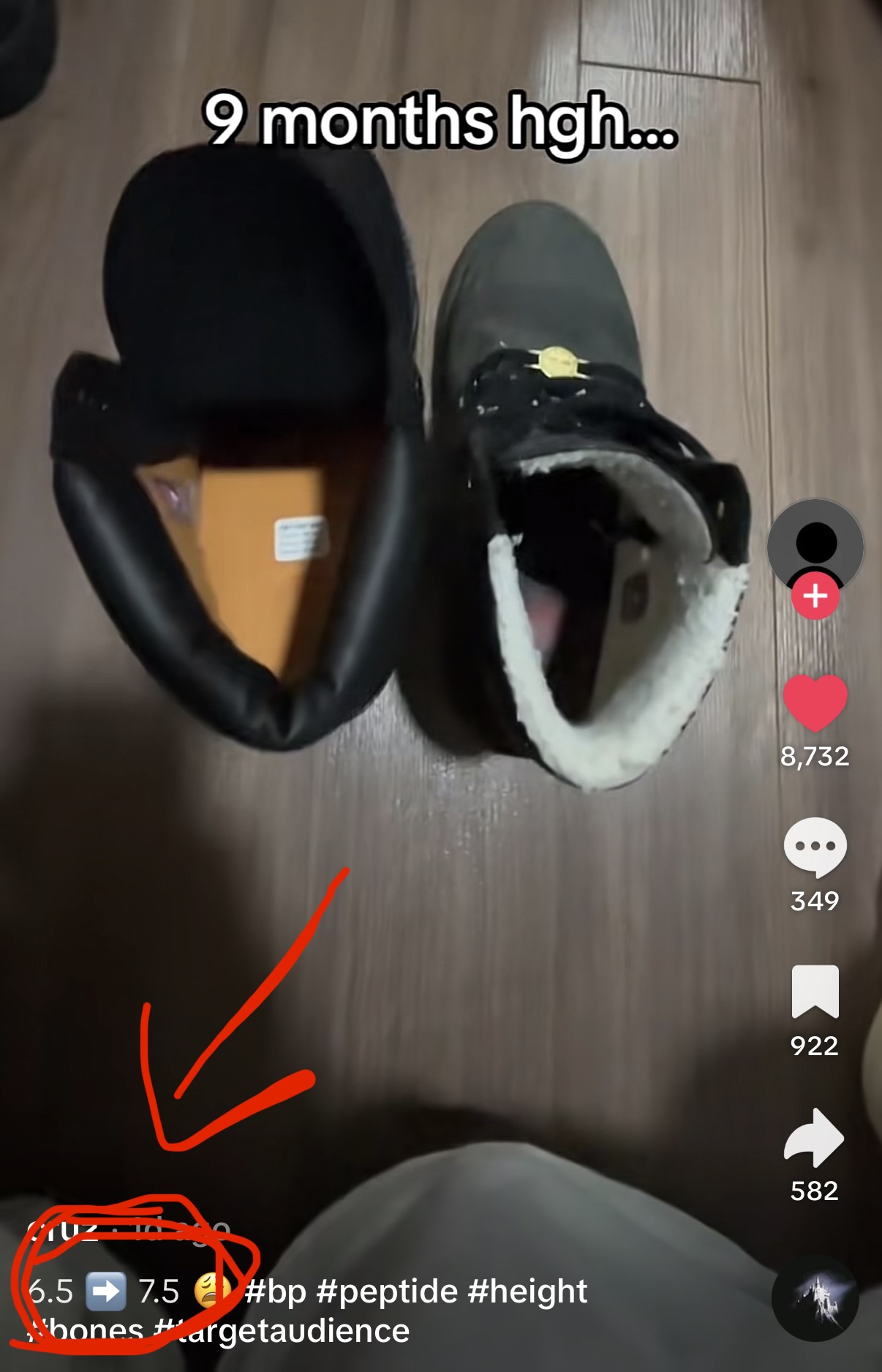The height and width of the screenshot is (1372, 882).
Task: Open the #bp hashtag
Action: pyautogui.click(x=276, y=1292)
